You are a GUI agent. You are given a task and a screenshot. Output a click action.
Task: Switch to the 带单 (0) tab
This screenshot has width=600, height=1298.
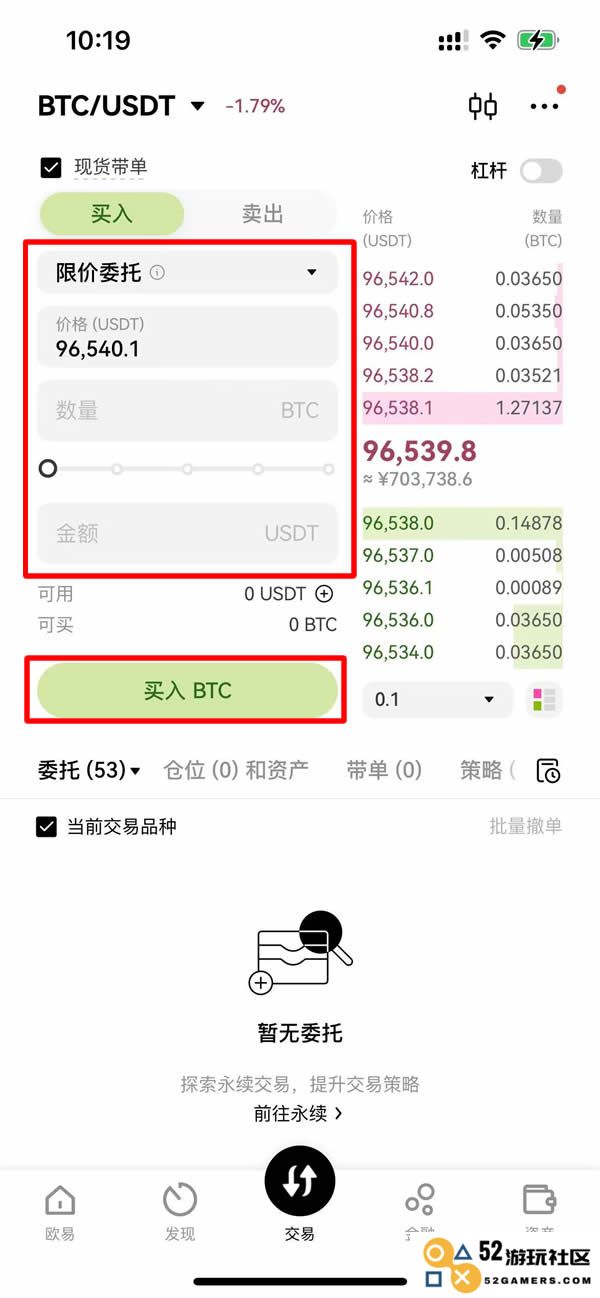(384, 770)
